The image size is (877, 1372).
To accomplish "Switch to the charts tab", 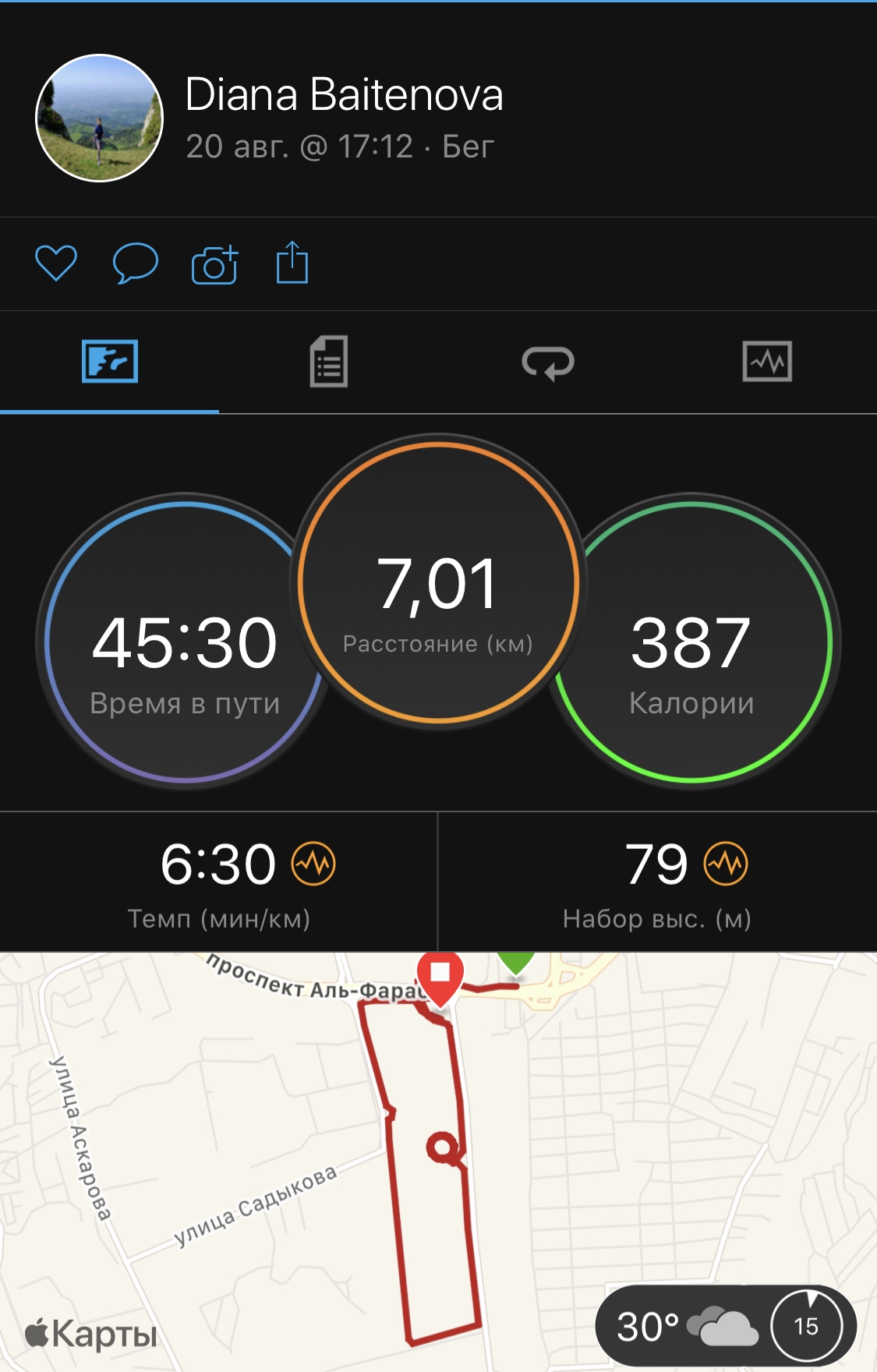I will (767, 362).
